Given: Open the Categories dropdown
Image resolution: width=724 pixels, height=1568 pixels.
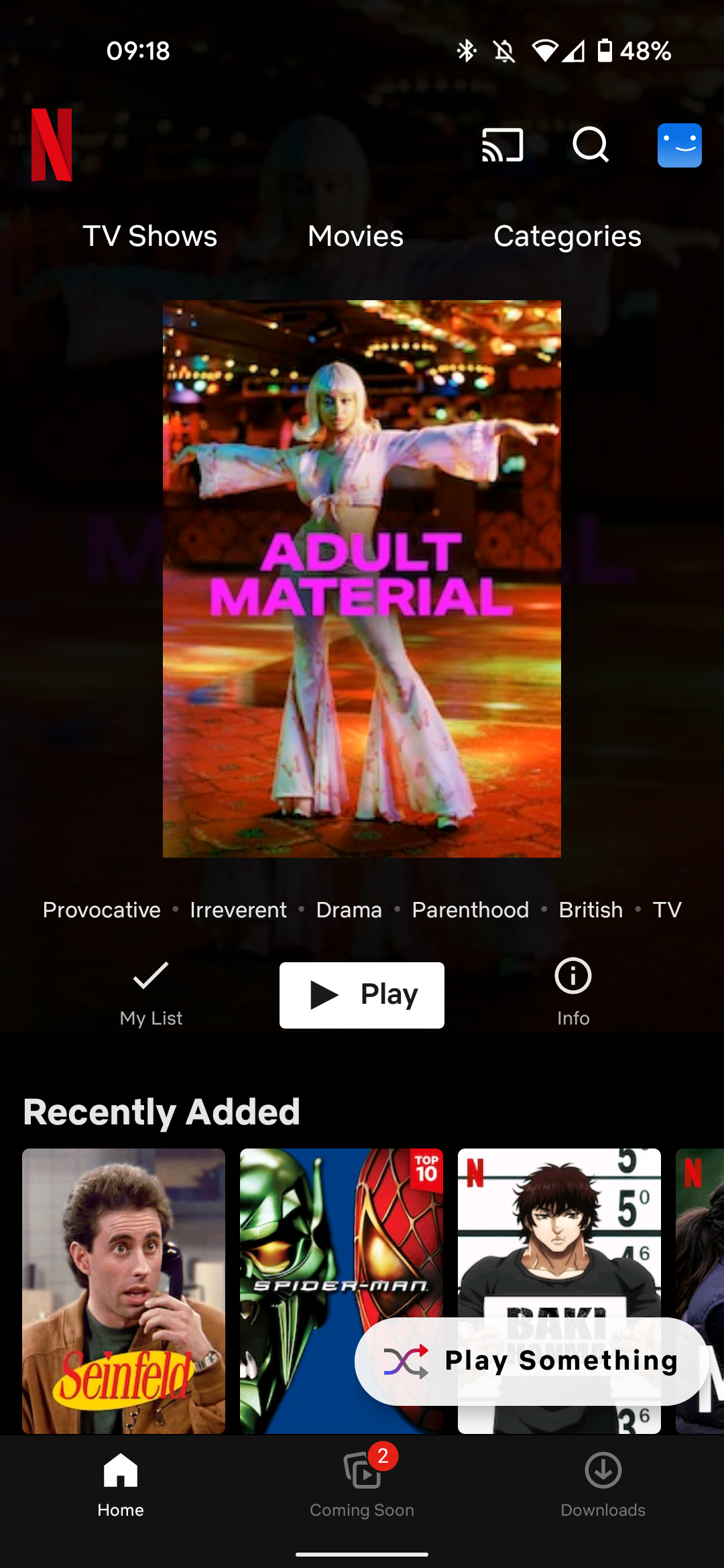Looking at the screenshot, I should click(x=566, y=236).
